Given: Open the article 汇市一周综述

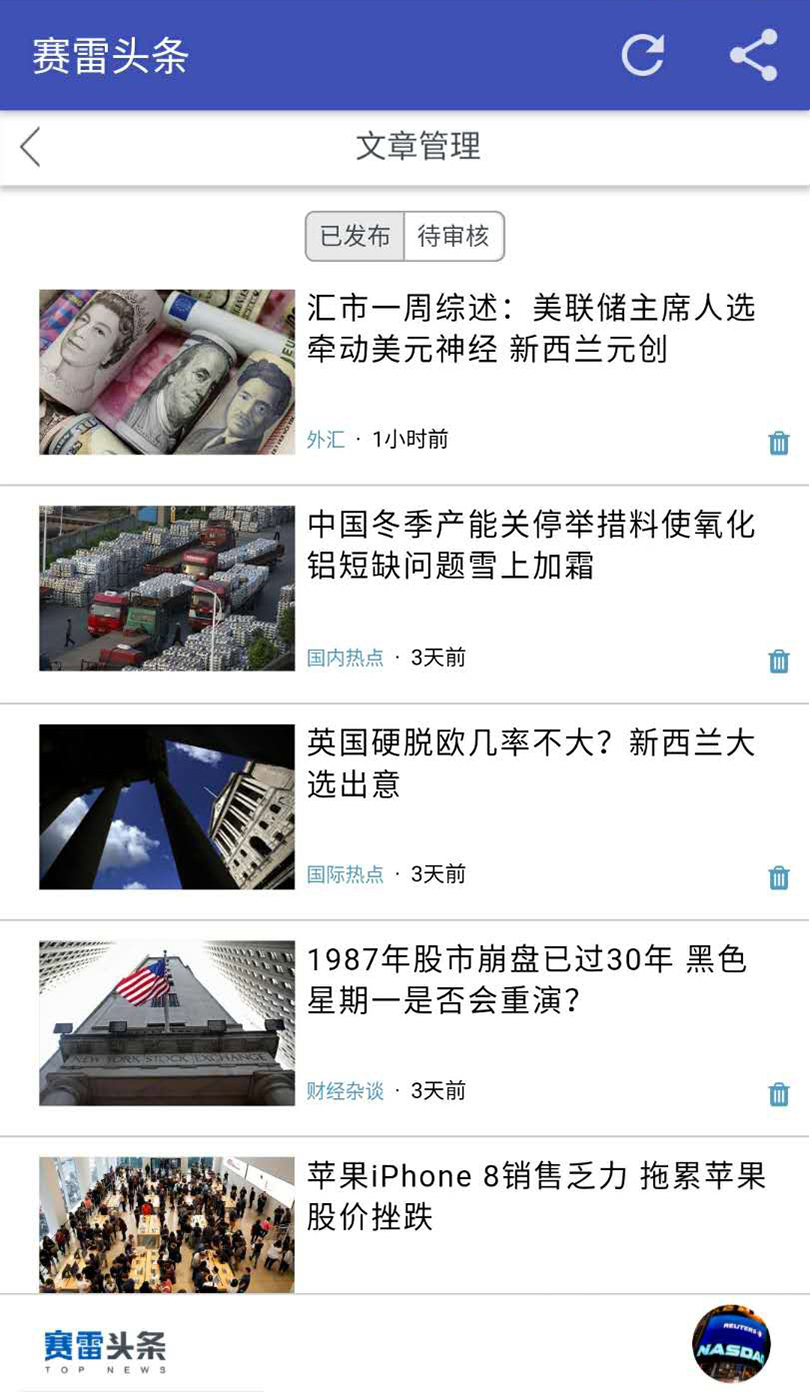Looking at the screenshot, I should 530,328.
